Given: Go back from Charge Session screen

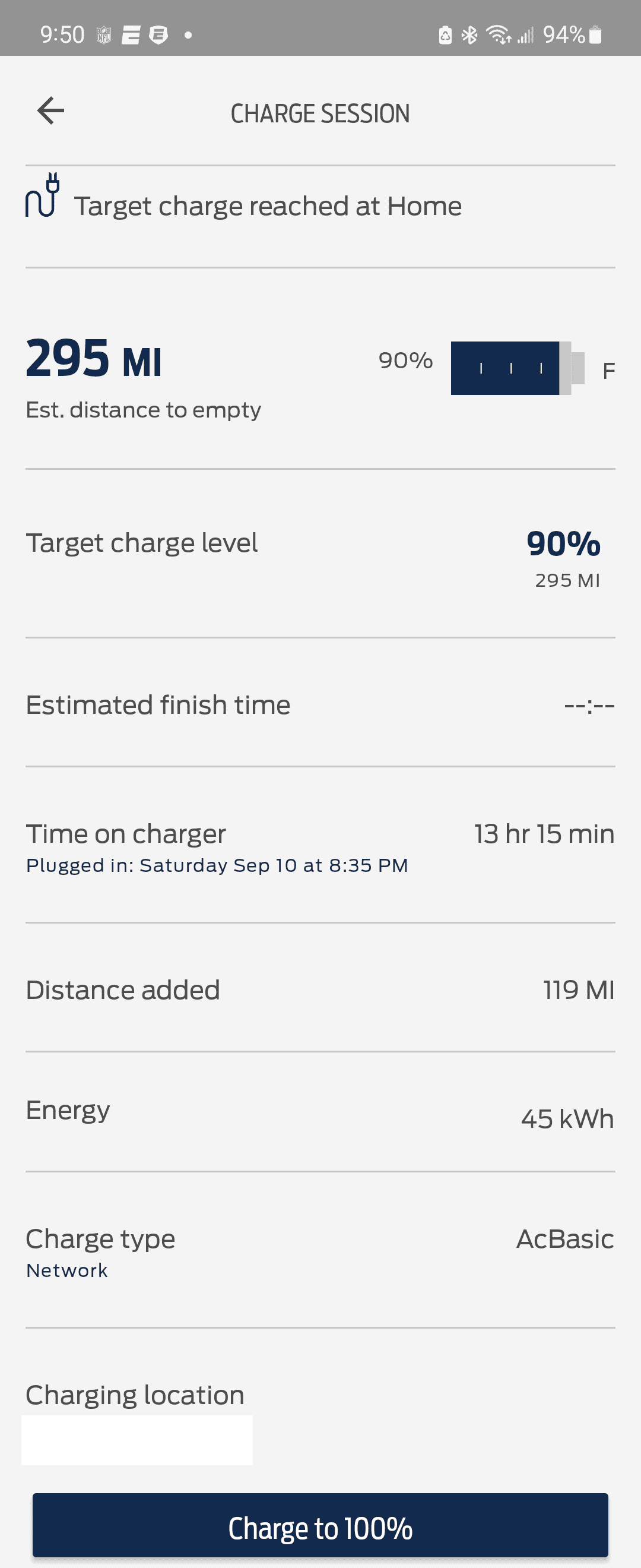Looking at the screenshot, I should (50, 112).
